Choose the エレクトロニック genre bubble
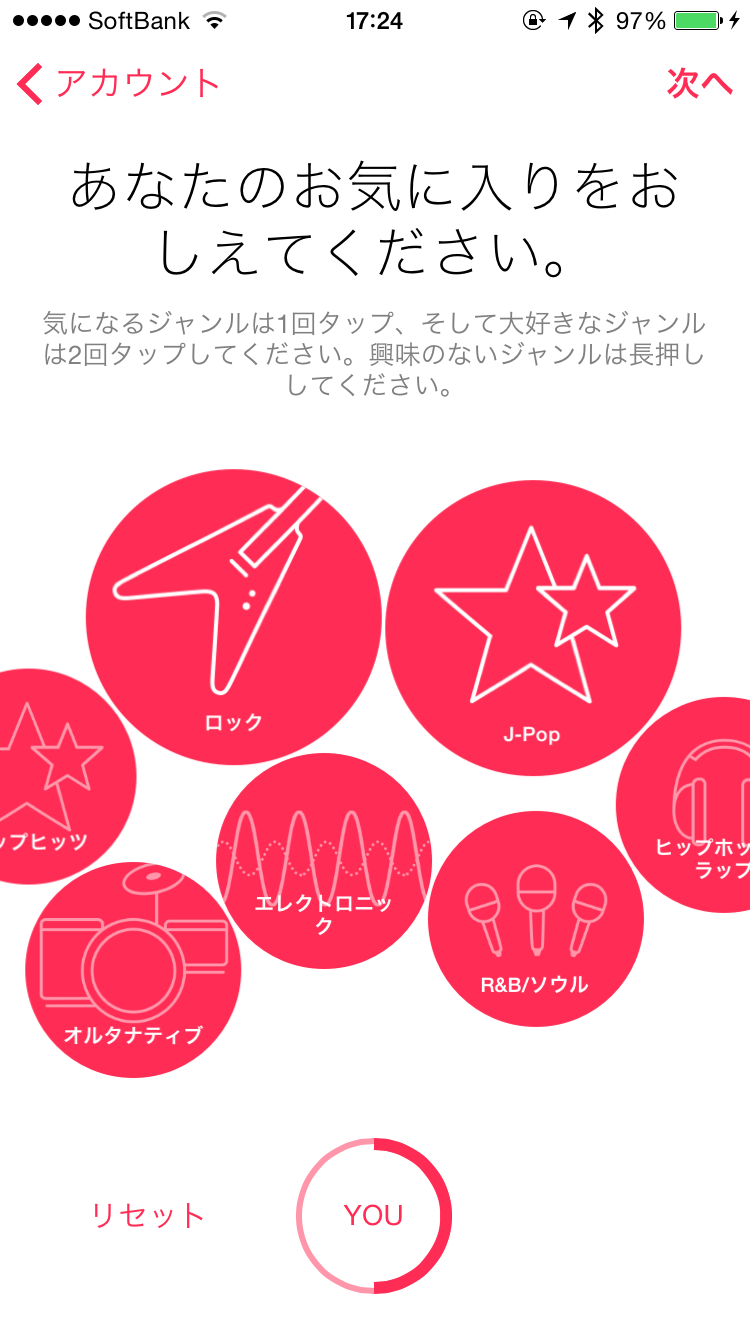This screenshot has width=750, height=1334. point(323,860)
